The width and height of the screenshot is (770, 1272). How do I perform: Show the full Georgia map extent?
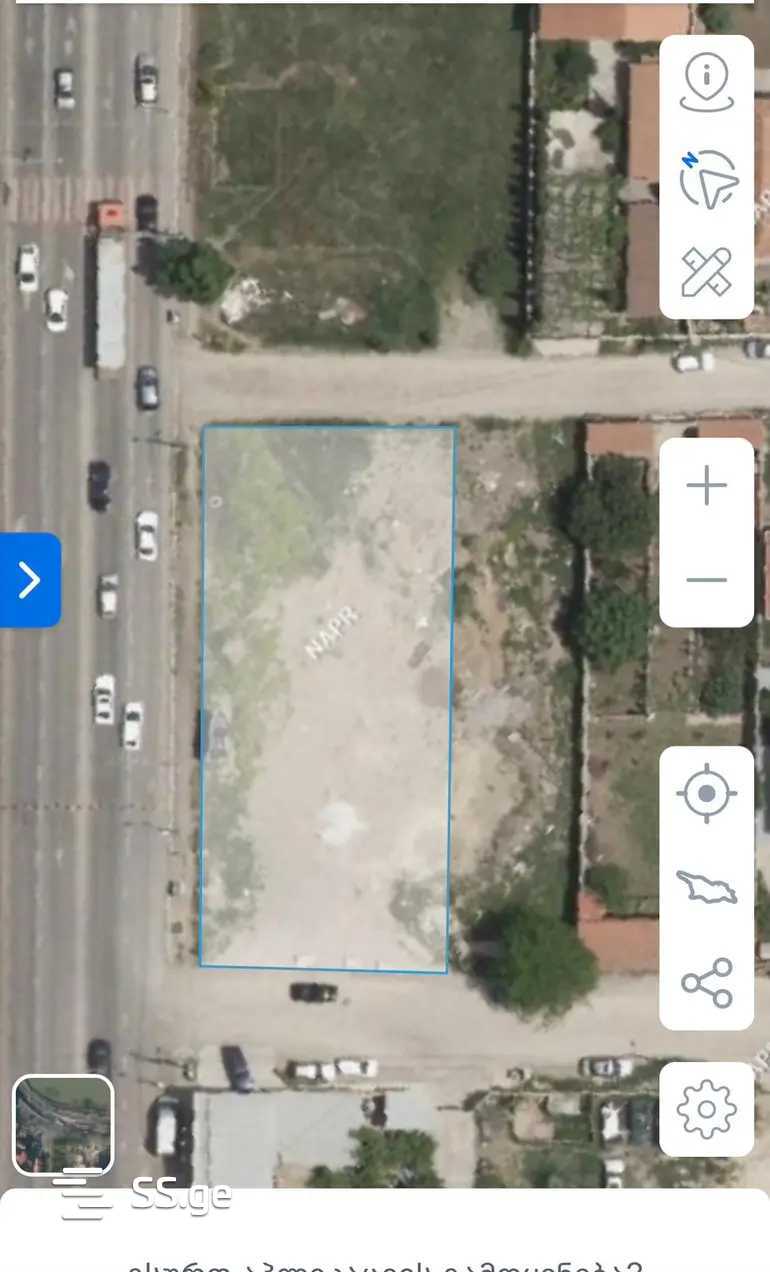(707, 888)
